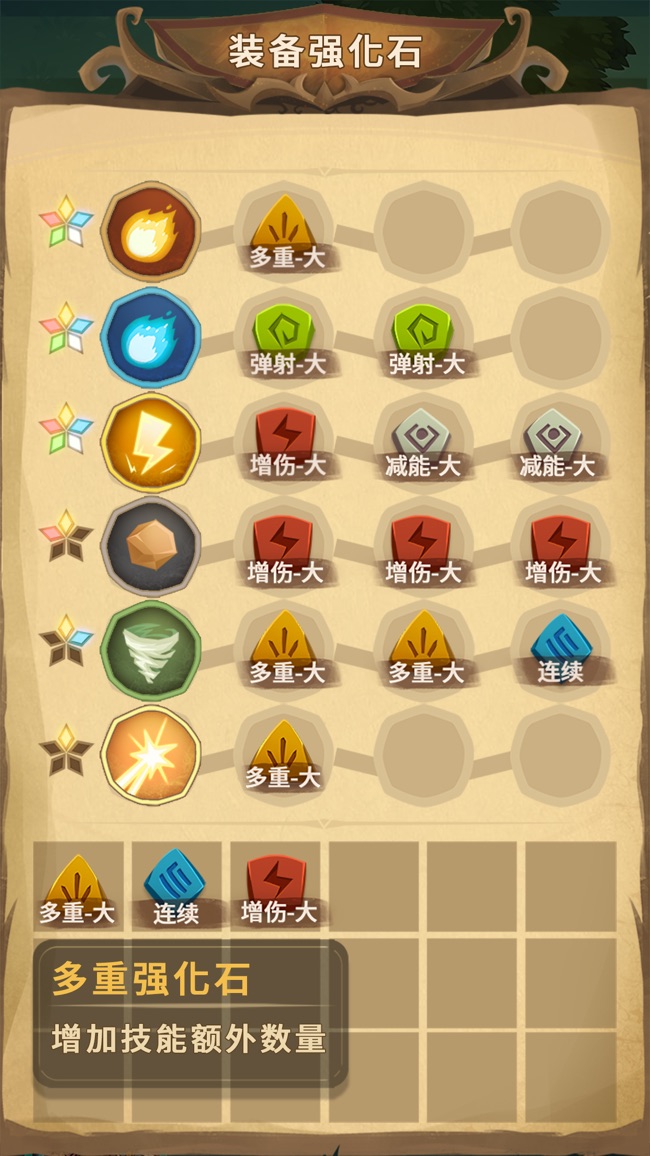The width and height of the screenshot is (650, 1156).
Task: Tap 多重-大 stone on fireball row
Action: tap(285, 230)
